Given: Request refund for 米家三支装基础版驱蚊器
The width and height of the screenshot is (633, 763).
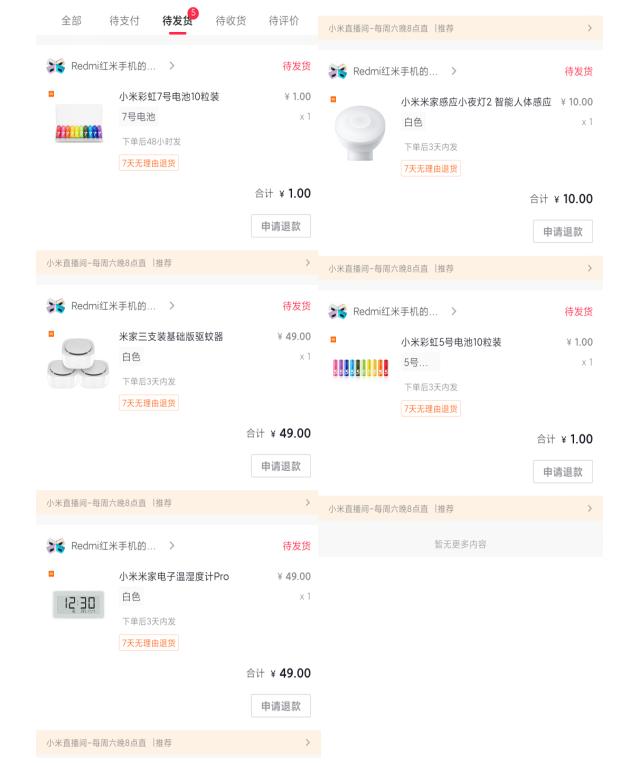Looking at the screenshot, I should click(280, 466).
